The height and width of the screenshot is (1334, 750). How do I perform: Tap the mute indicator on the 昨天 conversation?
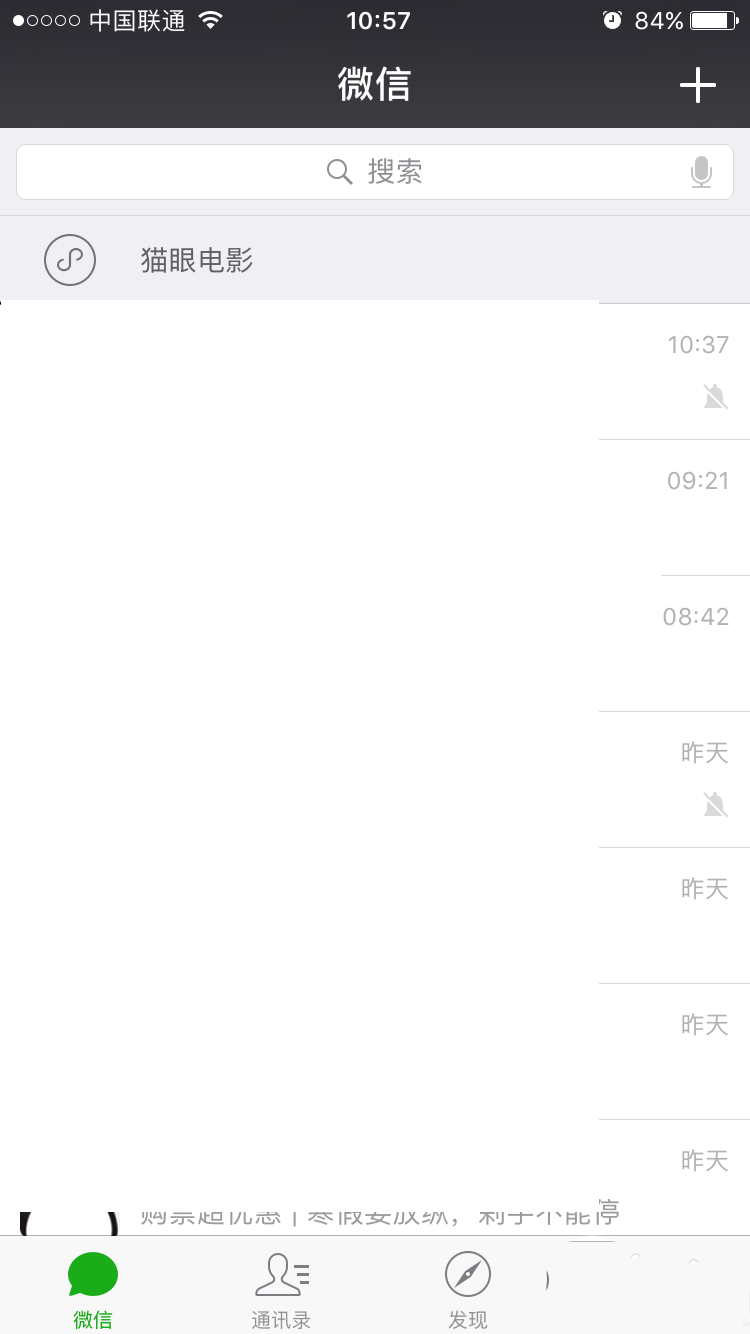tap(716, 805)
